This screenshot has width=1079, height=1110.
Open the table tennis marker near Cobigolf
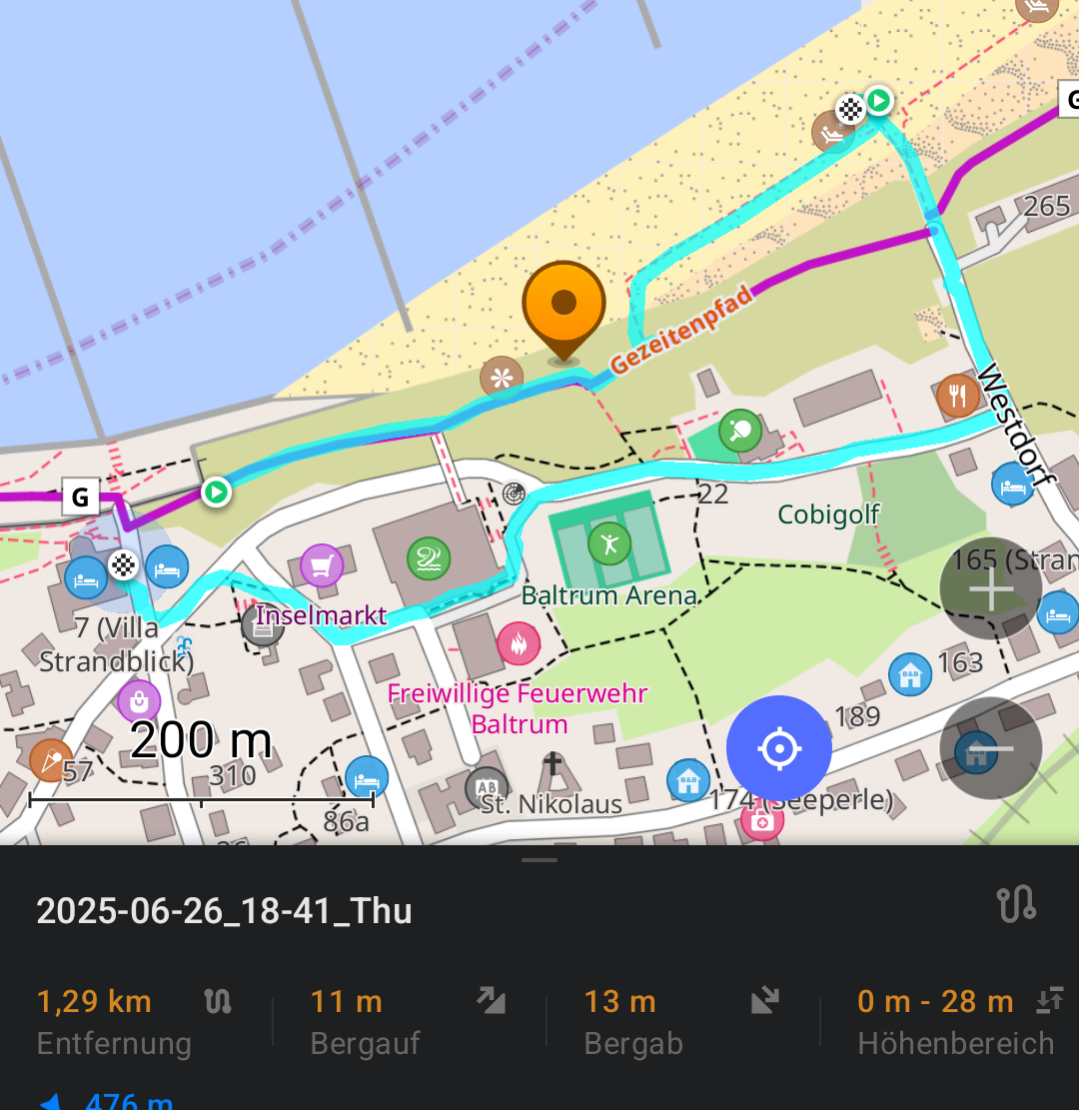tap(740, 432)
